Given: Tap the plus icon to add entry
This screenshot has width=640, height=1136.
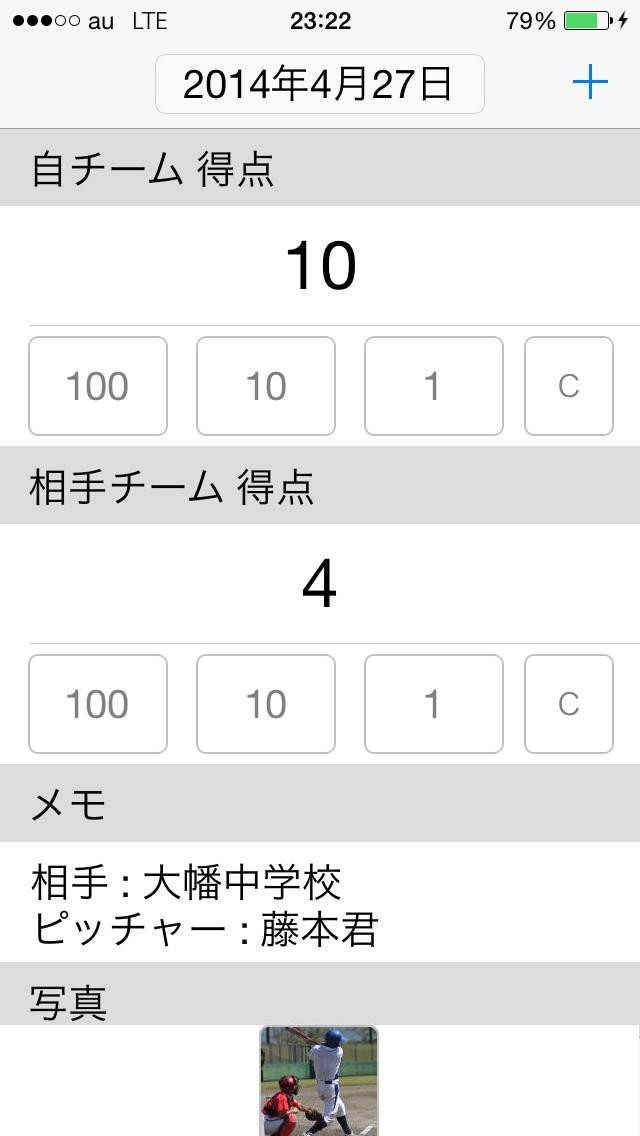Looking at the screenshot, I should pos(590,83).
